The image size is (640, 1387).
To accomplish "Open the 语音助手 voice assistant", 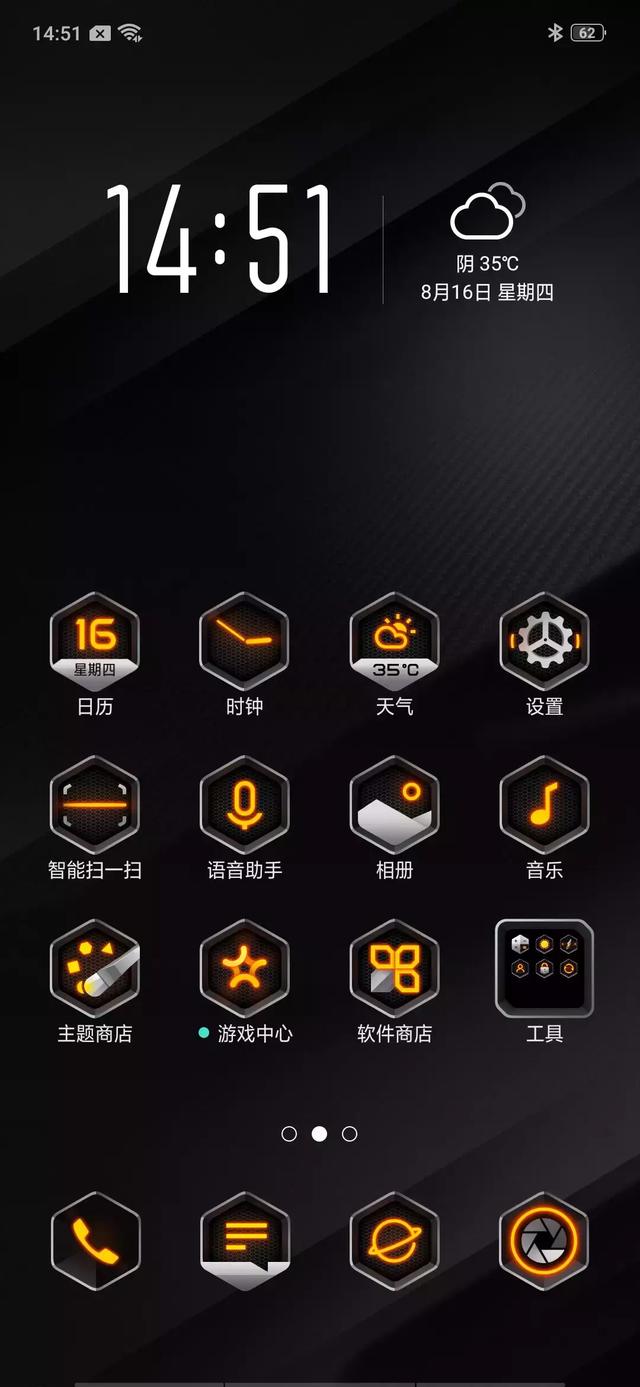I will coord(244,805).
